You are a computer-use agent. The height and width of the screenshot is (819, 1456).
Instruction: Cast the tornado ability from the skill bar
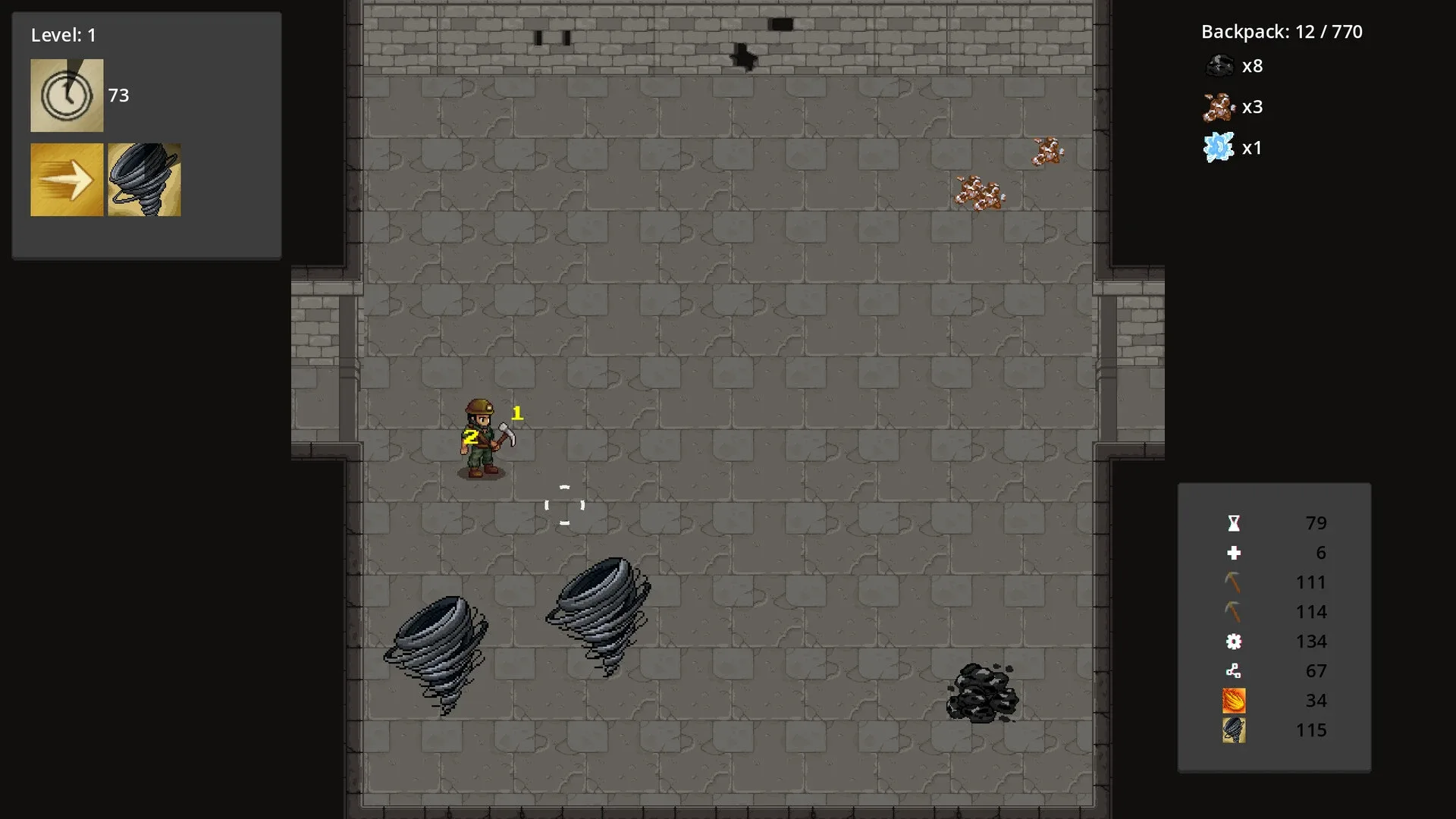point(144,180)
